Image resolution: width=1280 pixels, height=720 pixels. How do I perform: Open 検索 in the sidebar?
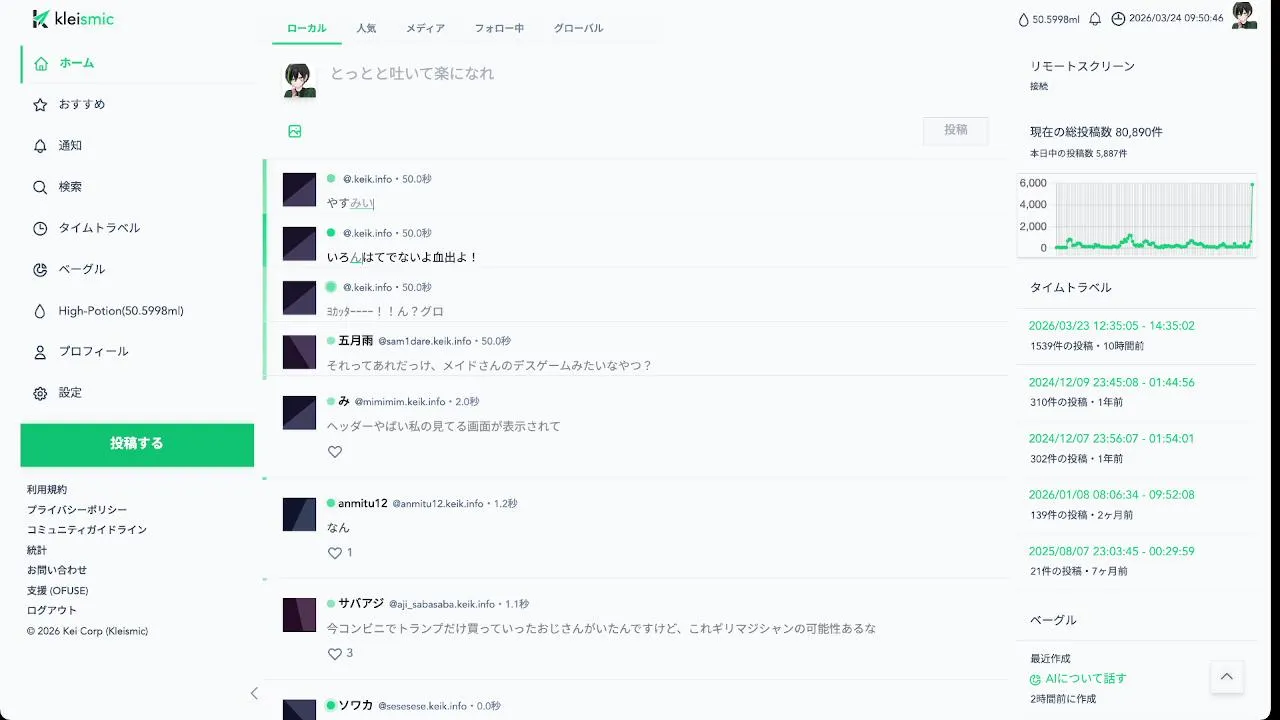point(70,187)
